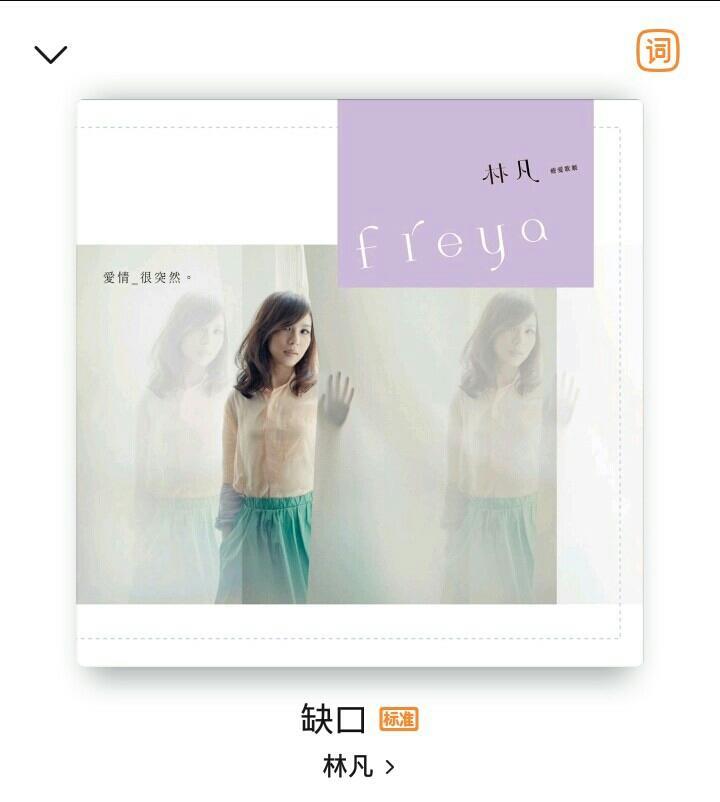Open artist page for 林凡
Screen dimensions: 720x802
pos(358,767)
